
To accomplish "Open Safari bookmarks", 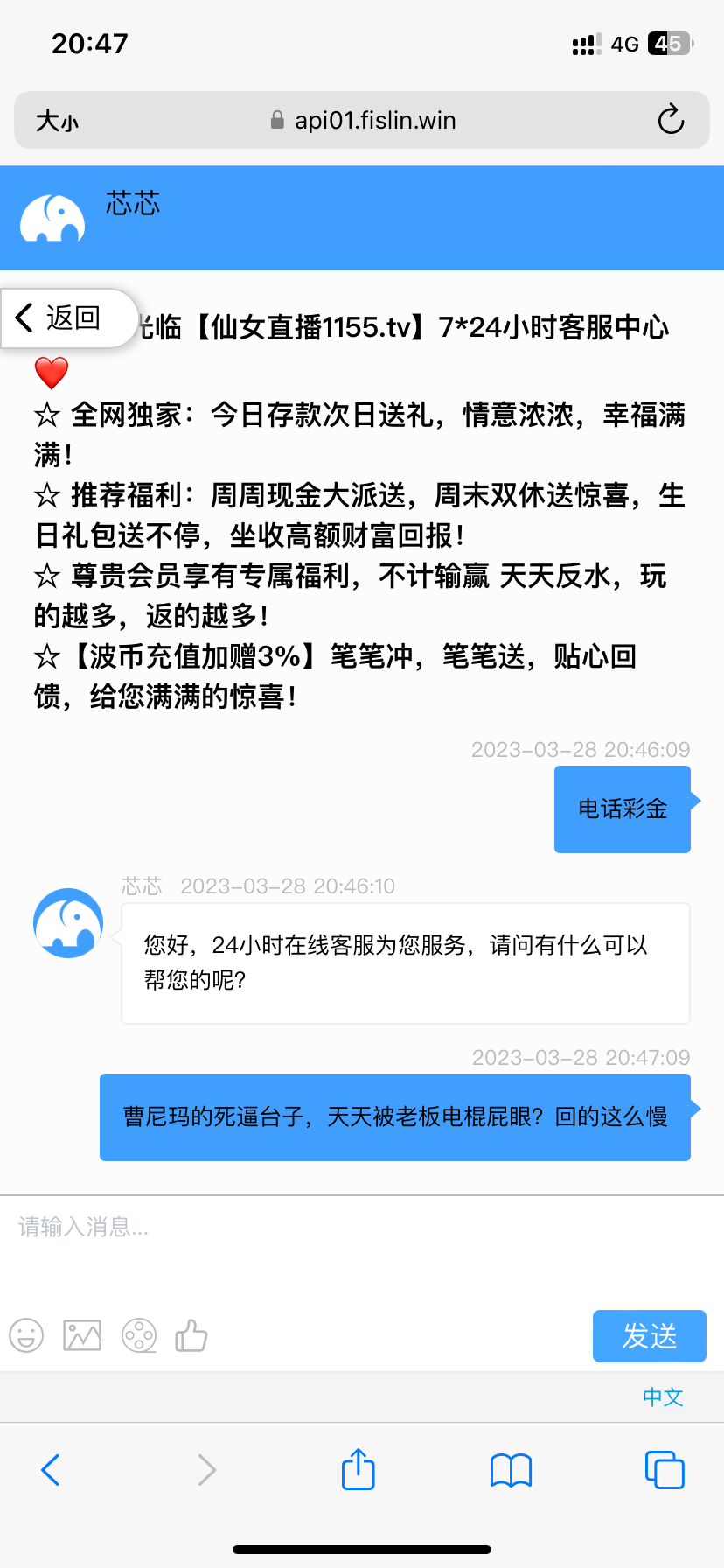I will tap(511, 1470).
